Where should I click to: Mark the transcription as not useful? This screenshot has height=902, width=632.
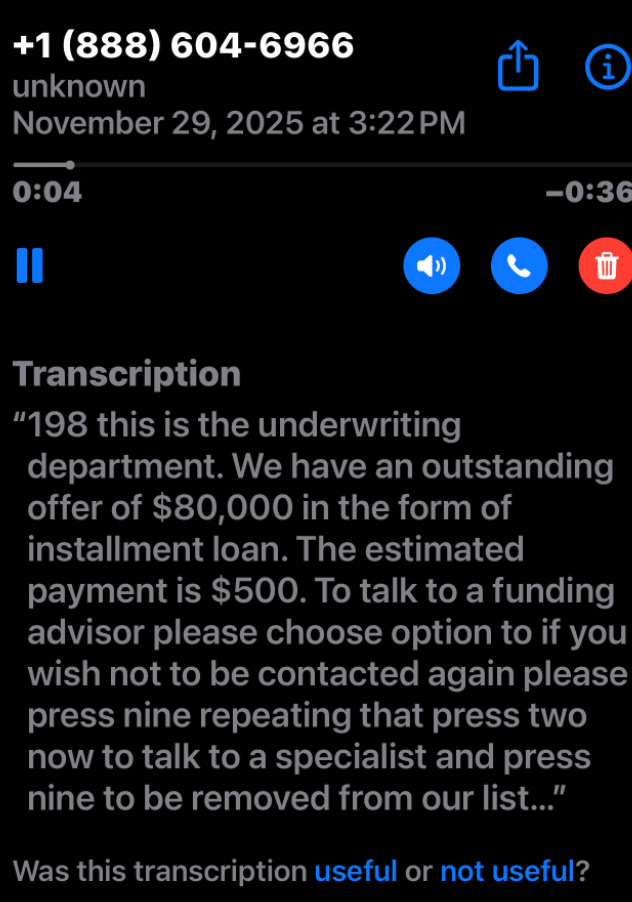click(x=507, y=870)
